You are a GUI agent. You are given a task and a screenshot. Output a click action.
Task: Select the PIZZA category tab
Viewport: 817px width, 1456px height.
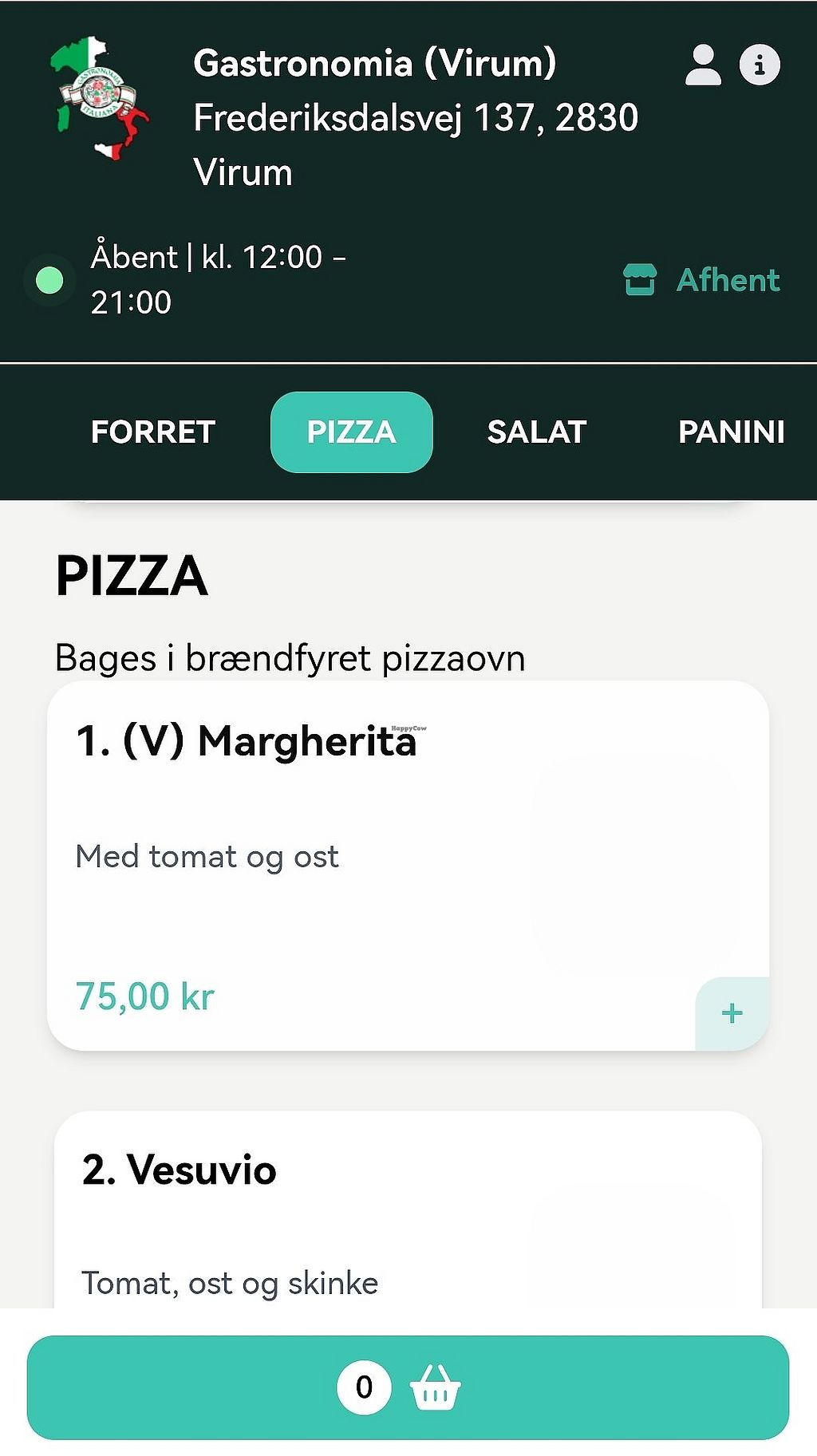click(x=352, y=432)
